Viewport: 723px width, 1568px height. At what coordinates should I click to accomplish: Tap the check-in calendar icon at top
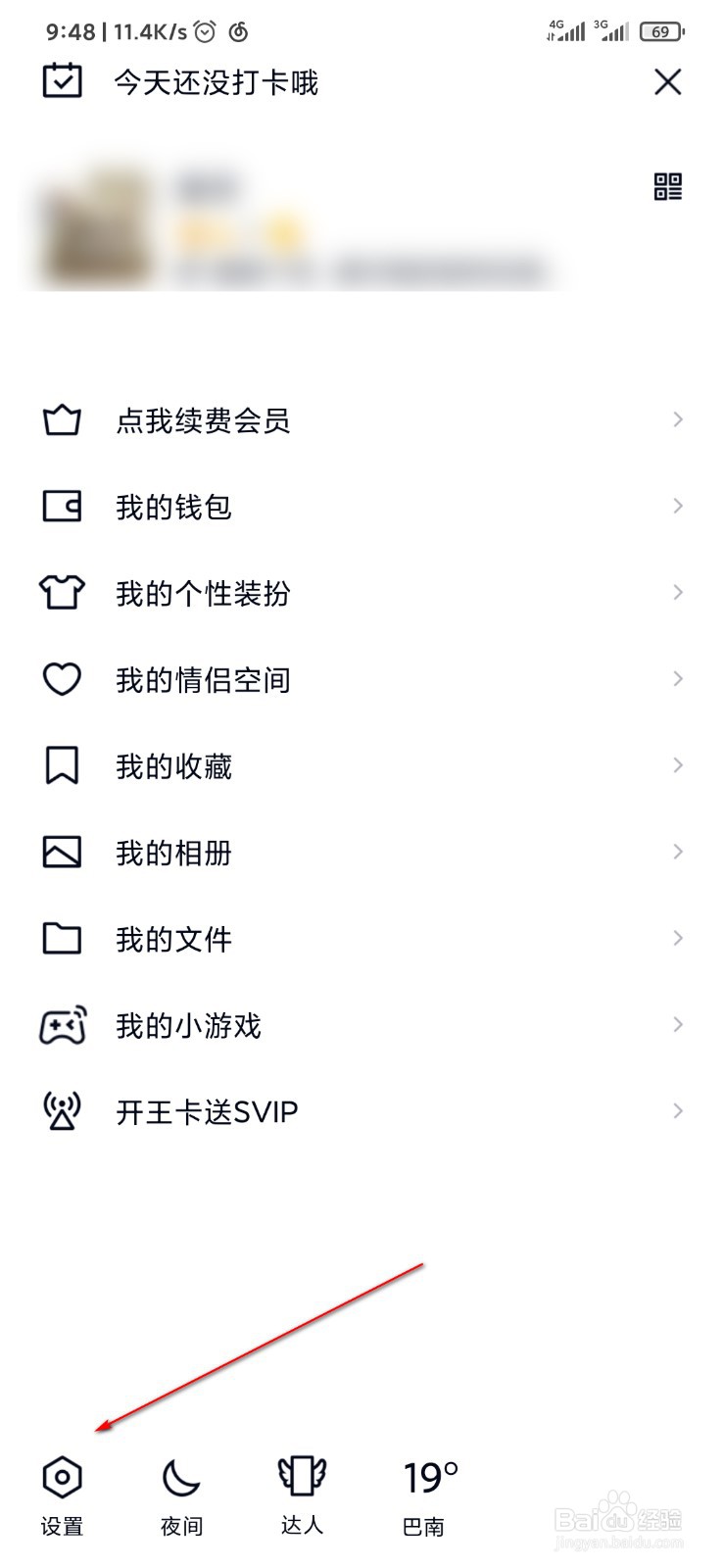[62, 81]
